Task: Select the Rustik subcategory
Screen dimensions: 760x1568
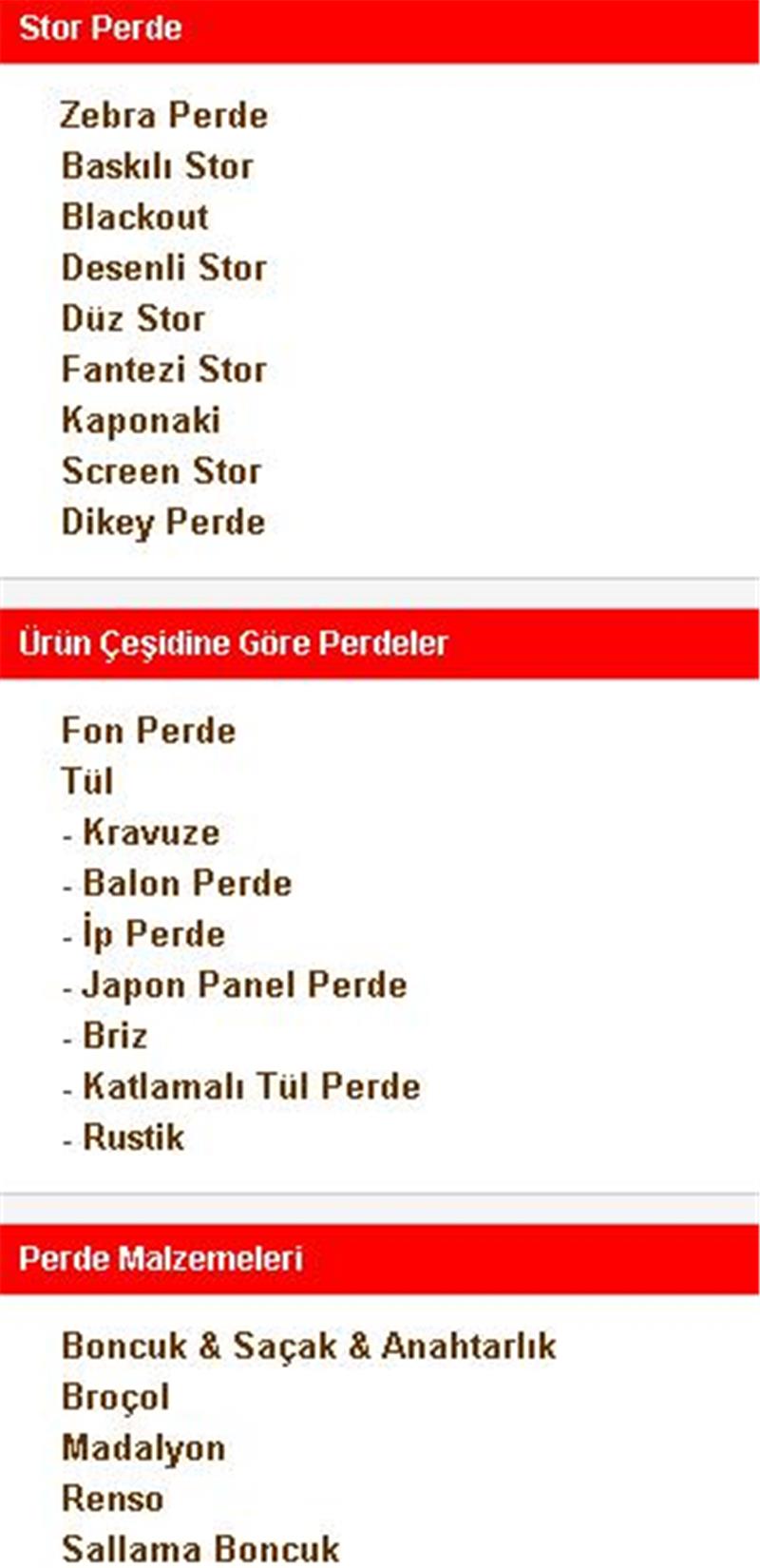Action: pos(133,1138)
